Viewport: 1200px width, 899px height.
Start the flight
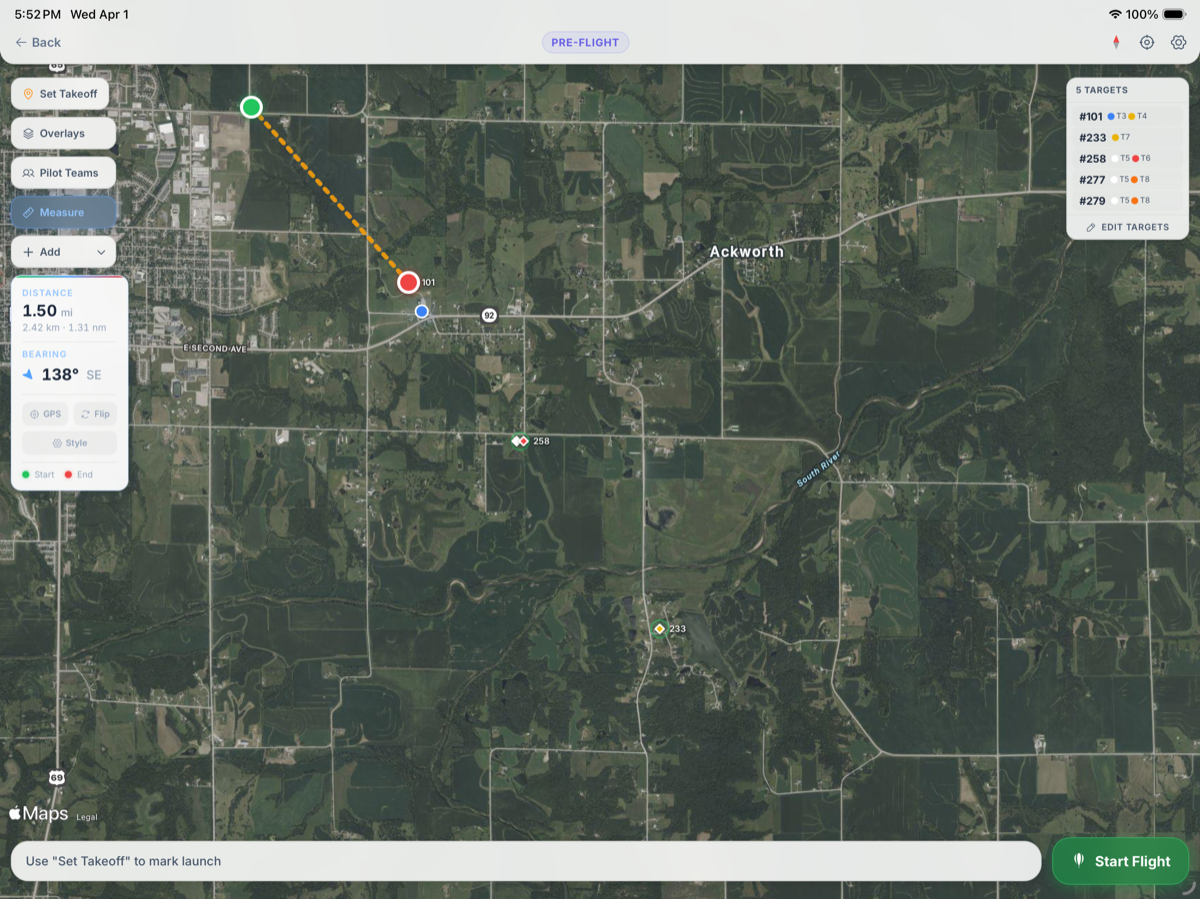click(1120, 861)
